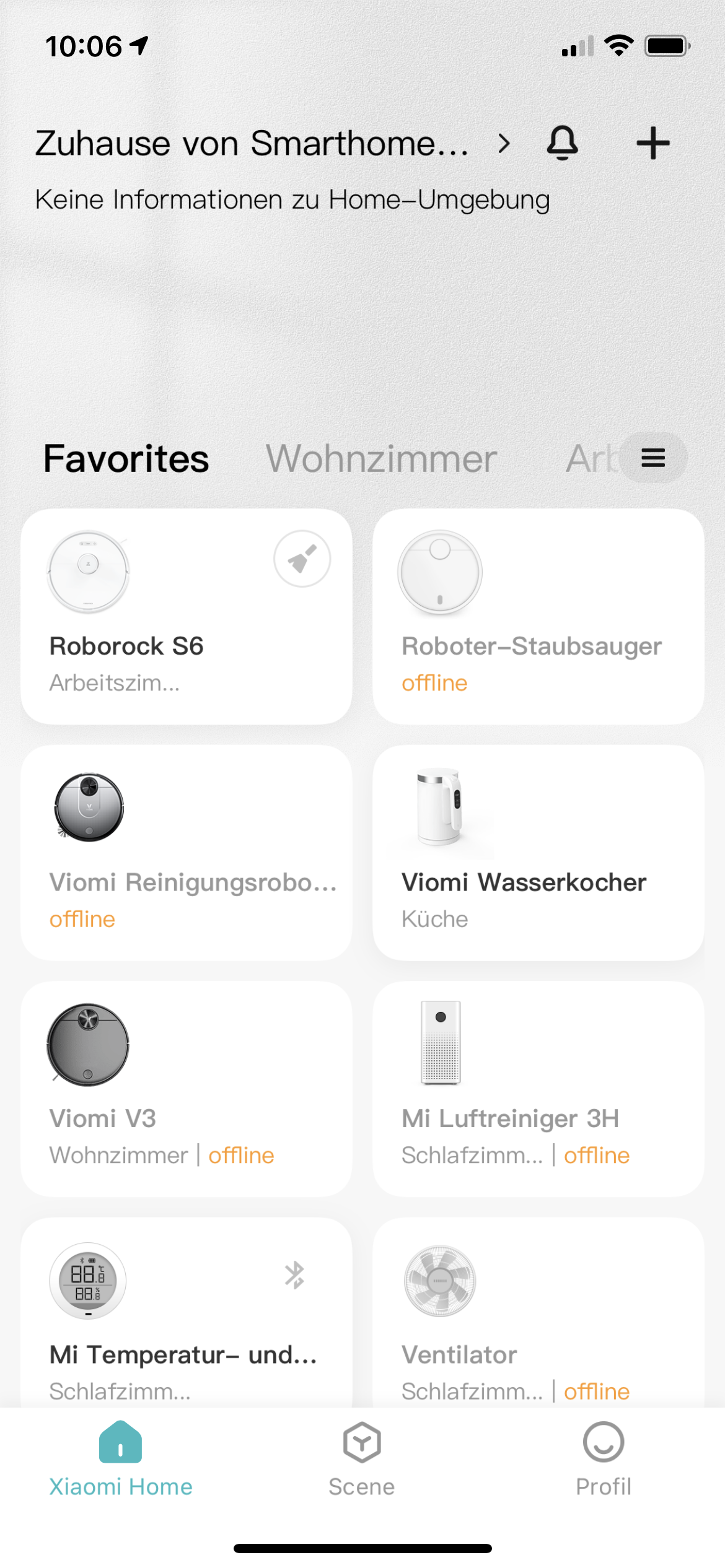Add a new device with plus icon
This screenshot has height=1568, width=725.
pos(652,143)
